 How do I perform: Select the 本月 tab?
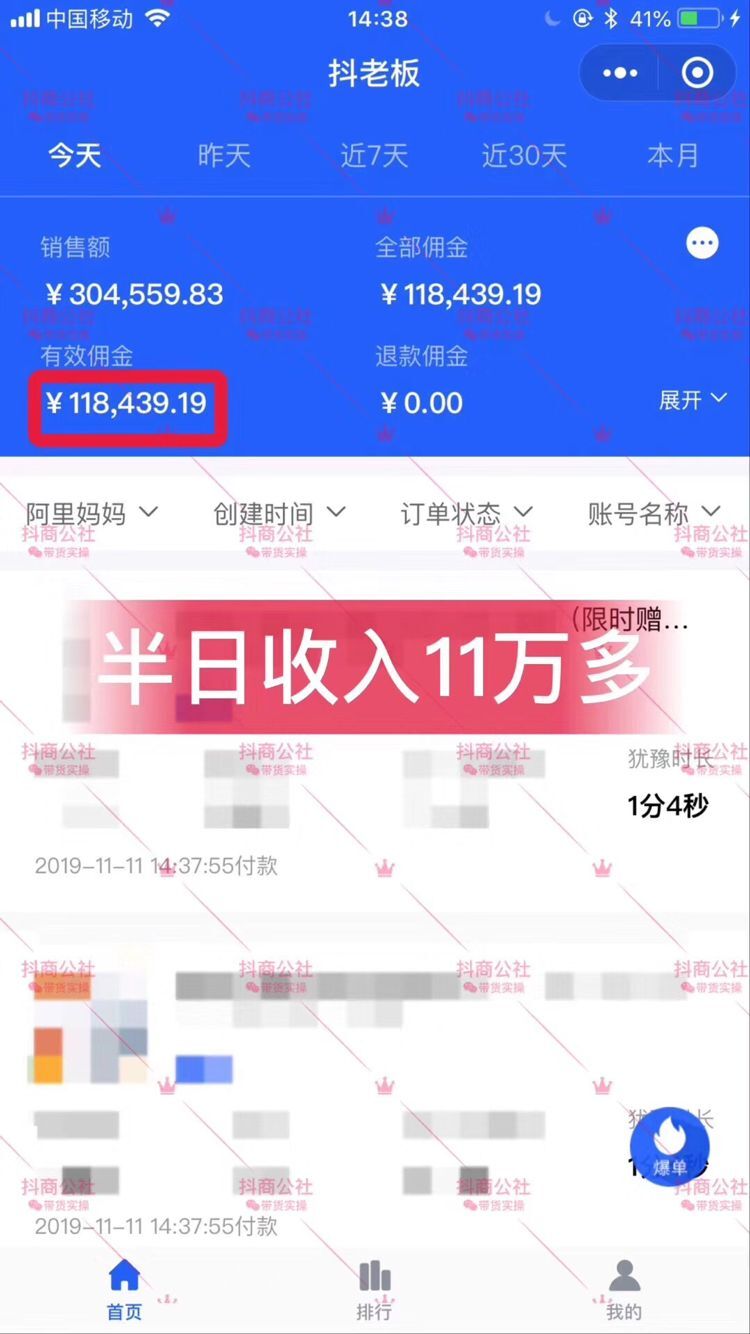pyautogui.click(x=673, y=156)
